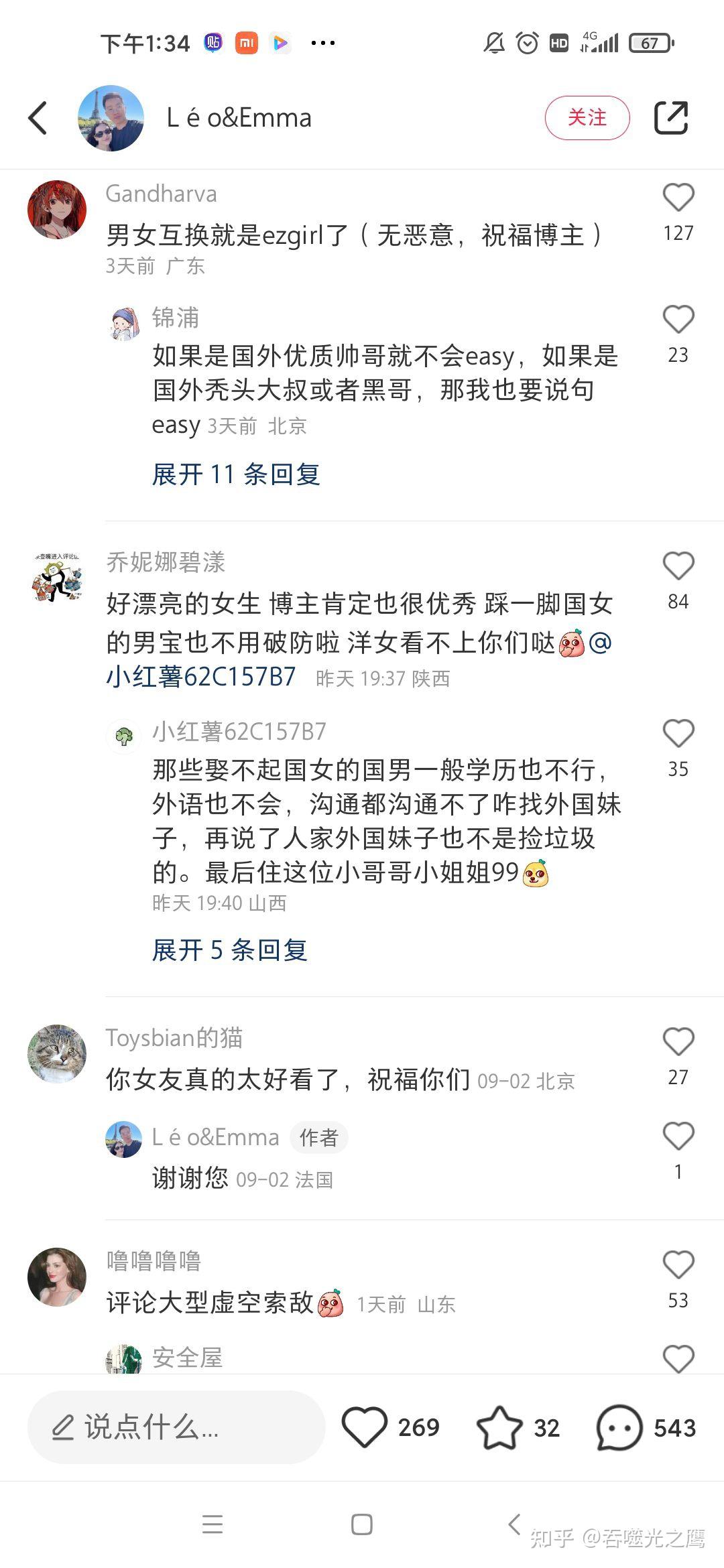
Task: Tap the system home button
Action: [362, 1524]
